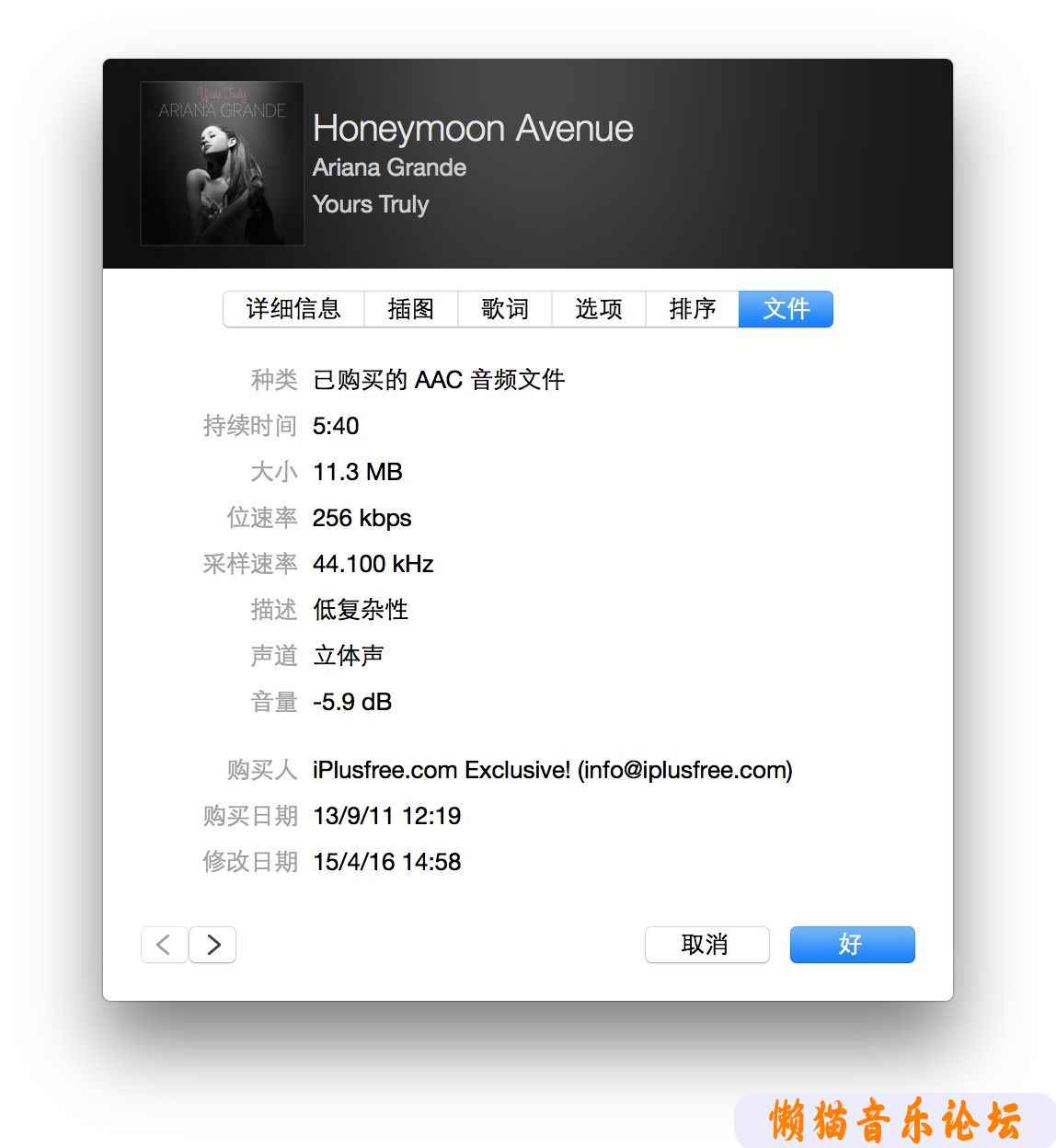The height and width of the screenshot is (1148, 1056).
Task: Switch to the 选项 tab
Action: point(599,309)
